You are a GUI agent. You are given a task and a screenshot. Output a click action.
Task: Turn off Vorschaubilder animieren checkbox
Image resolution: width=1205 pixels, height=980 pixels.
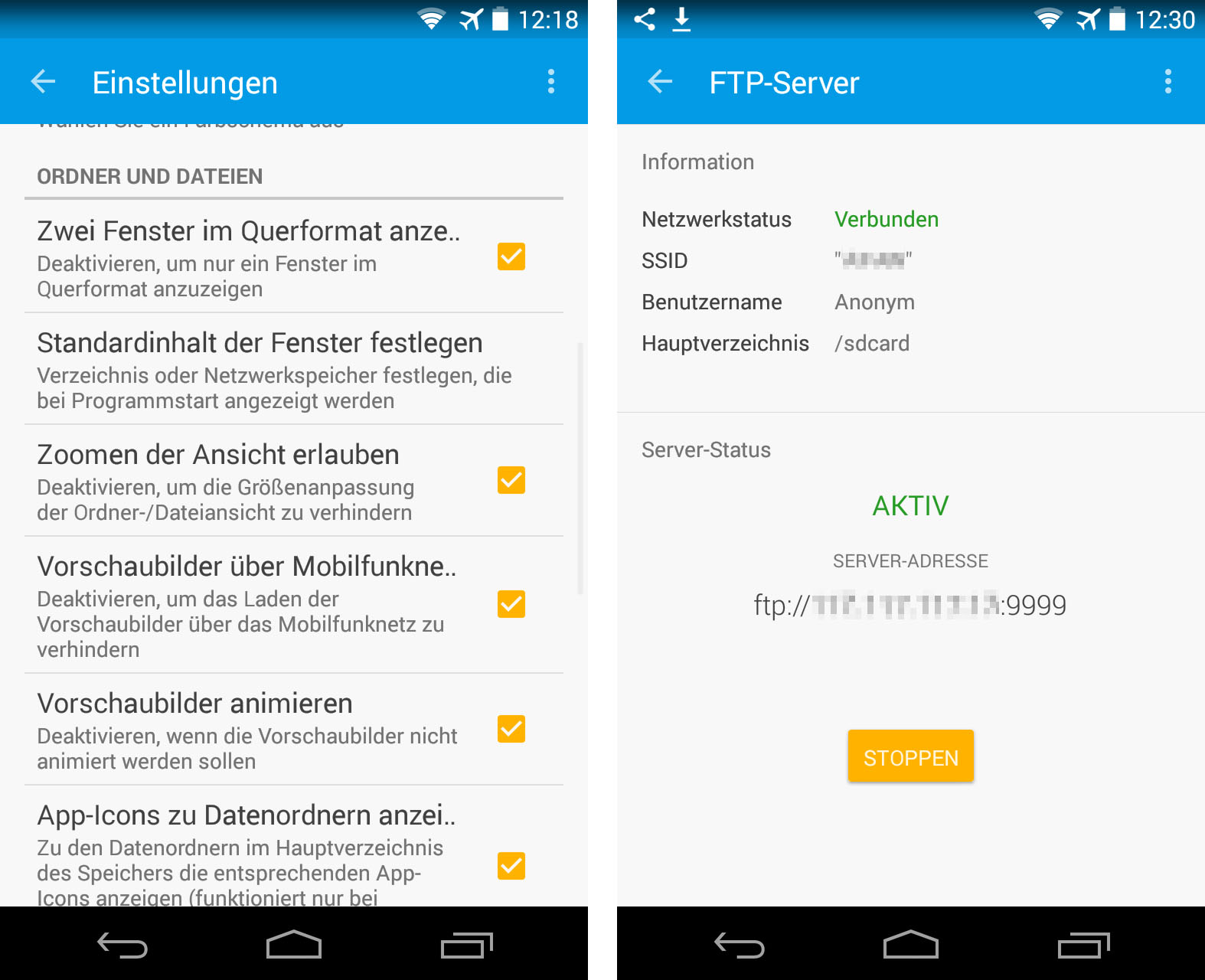click(x=511, y=730)
